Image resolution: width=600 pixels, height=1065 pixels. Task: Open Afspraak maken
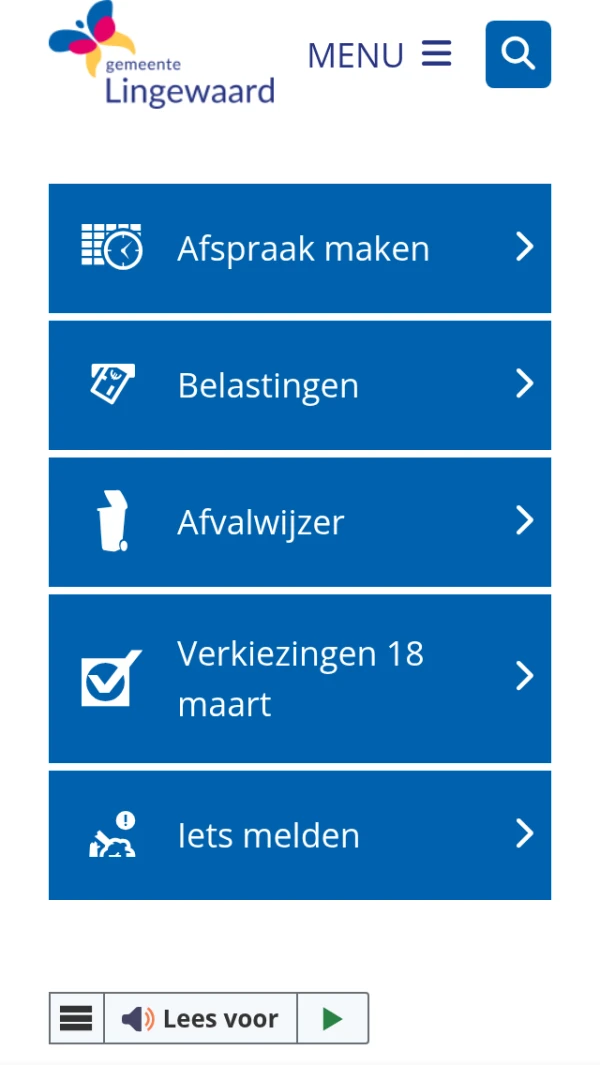click(x=299, y=248)
